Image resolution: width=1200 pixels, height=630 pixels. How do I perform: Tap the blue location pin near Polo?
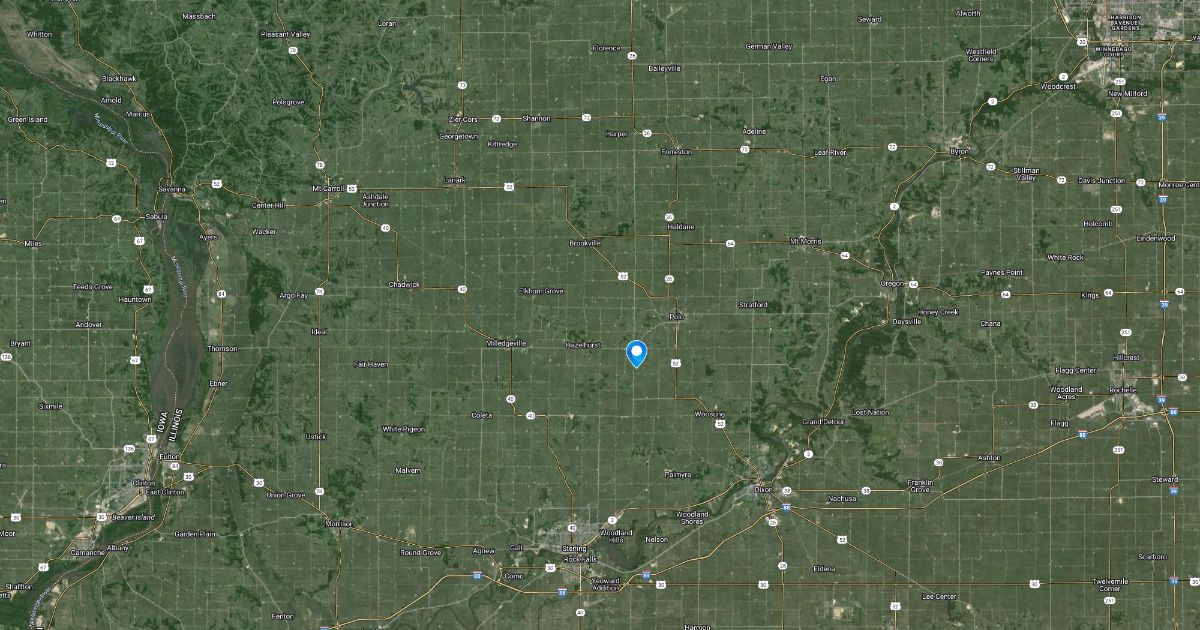pos(636,354)
